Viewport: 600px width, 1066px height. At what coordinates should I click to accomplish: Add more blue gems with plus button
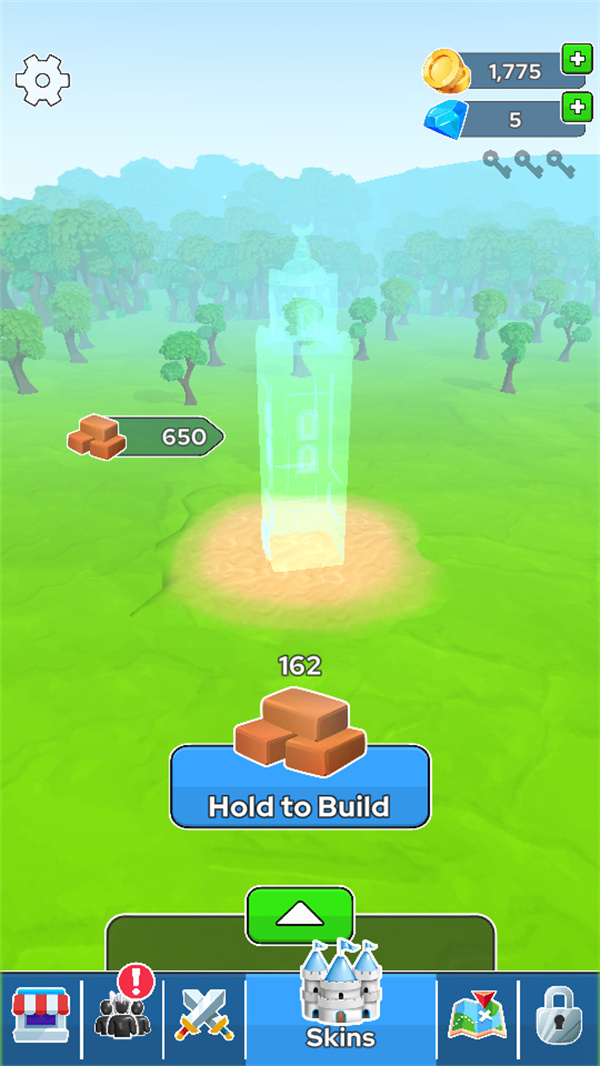pos(576,107)
